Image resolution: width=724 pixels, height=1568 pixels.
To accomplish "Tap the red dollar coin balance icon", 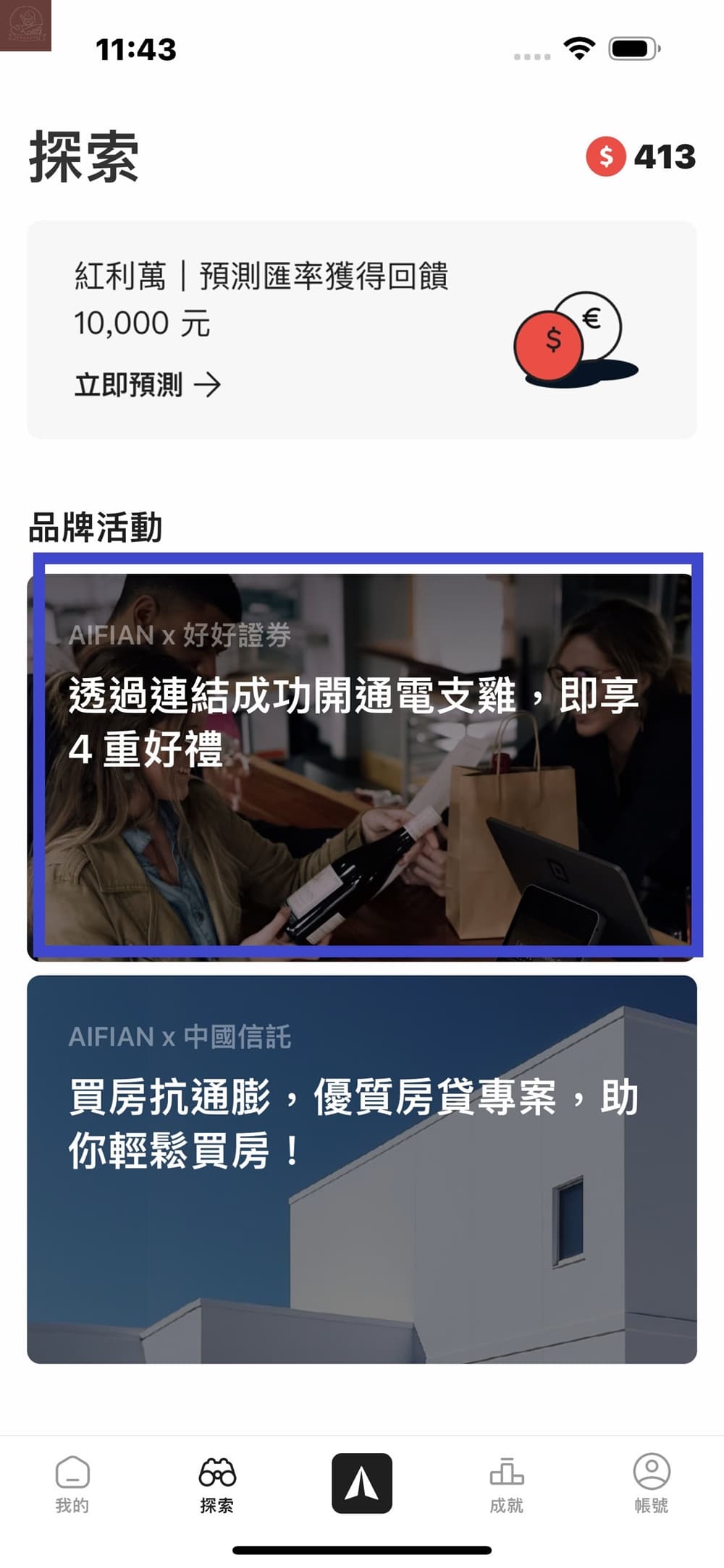I will (x=607, y=156).
